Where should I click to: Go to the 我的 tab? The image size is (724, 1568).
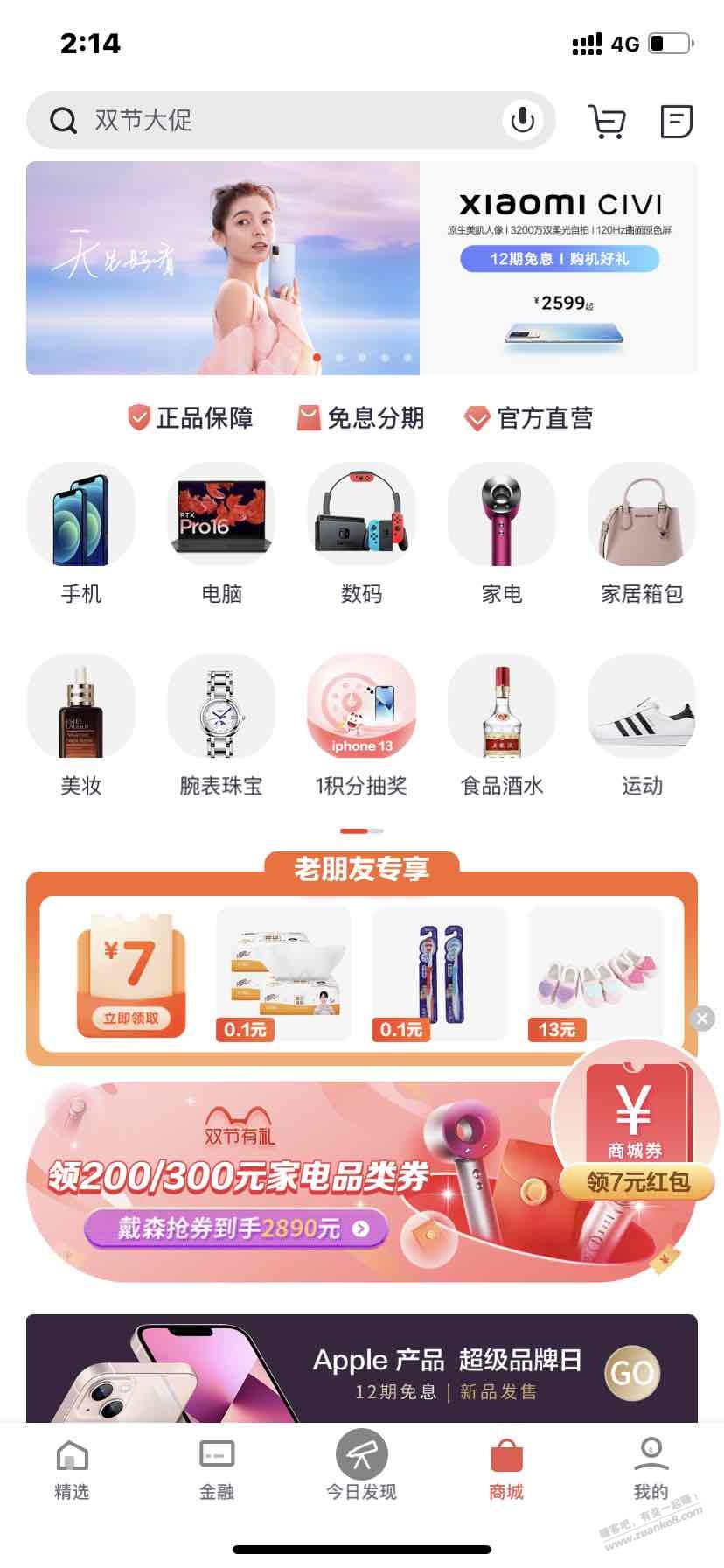click(651, 1470)
